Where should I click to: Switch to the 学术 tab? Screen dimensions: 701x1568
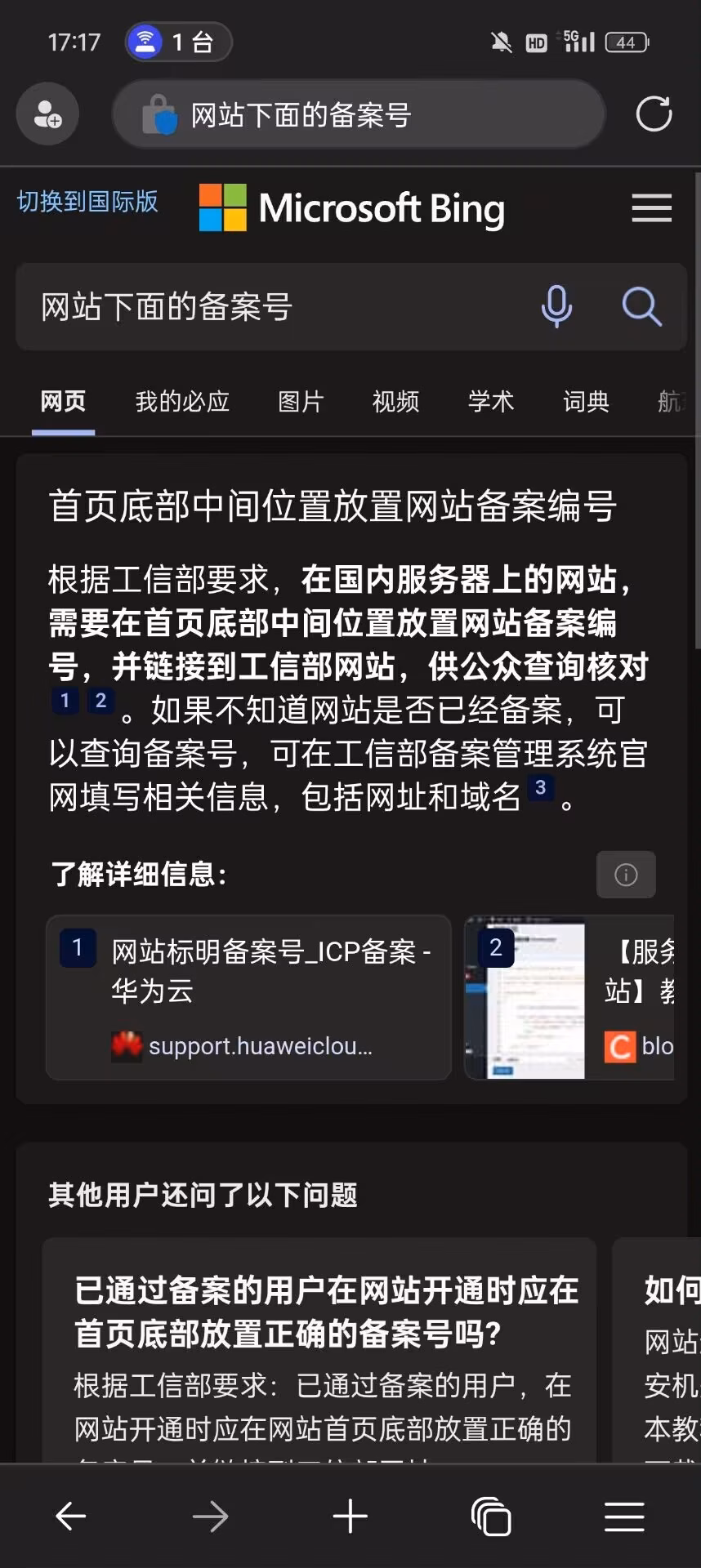(490, 402)
